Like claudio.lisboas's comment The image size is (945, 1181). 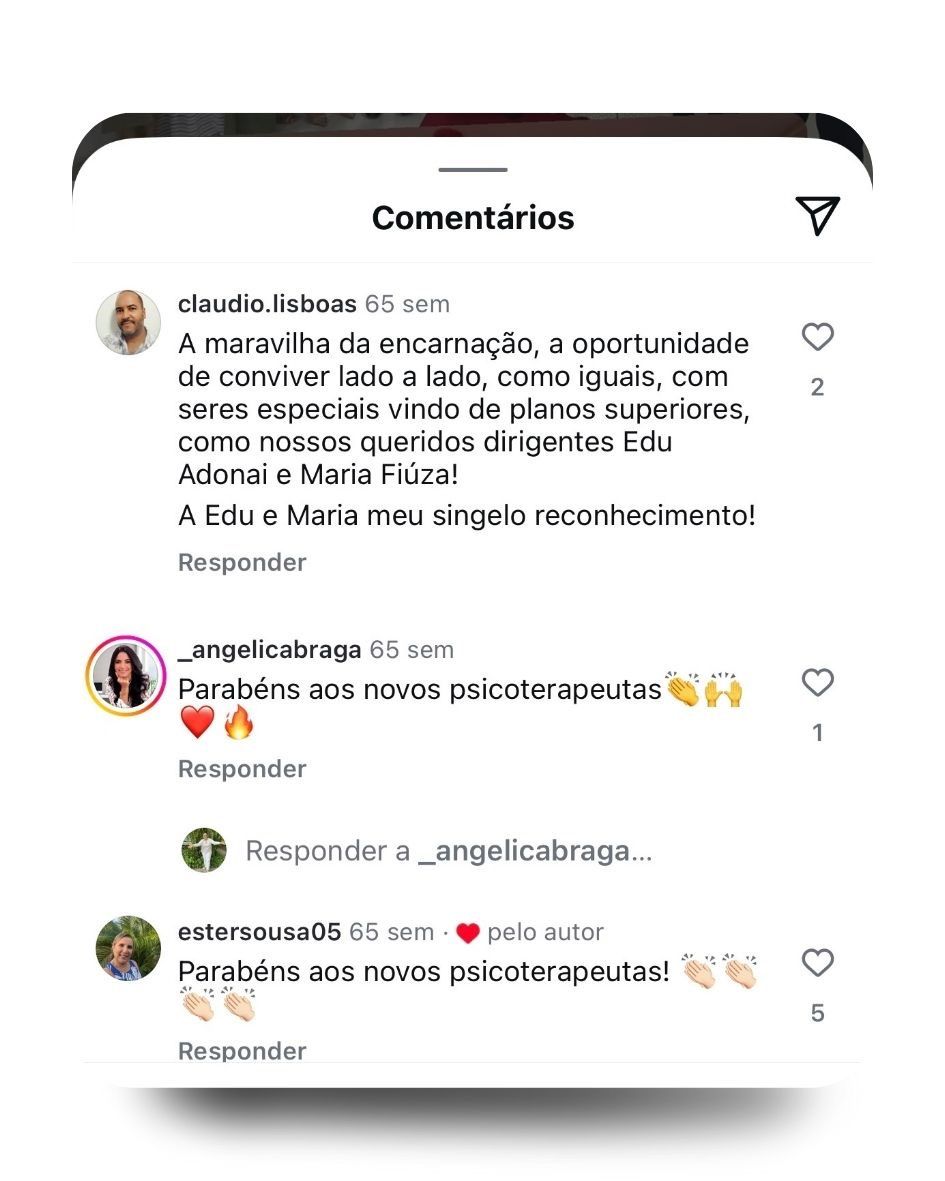[x=817, y=338]
